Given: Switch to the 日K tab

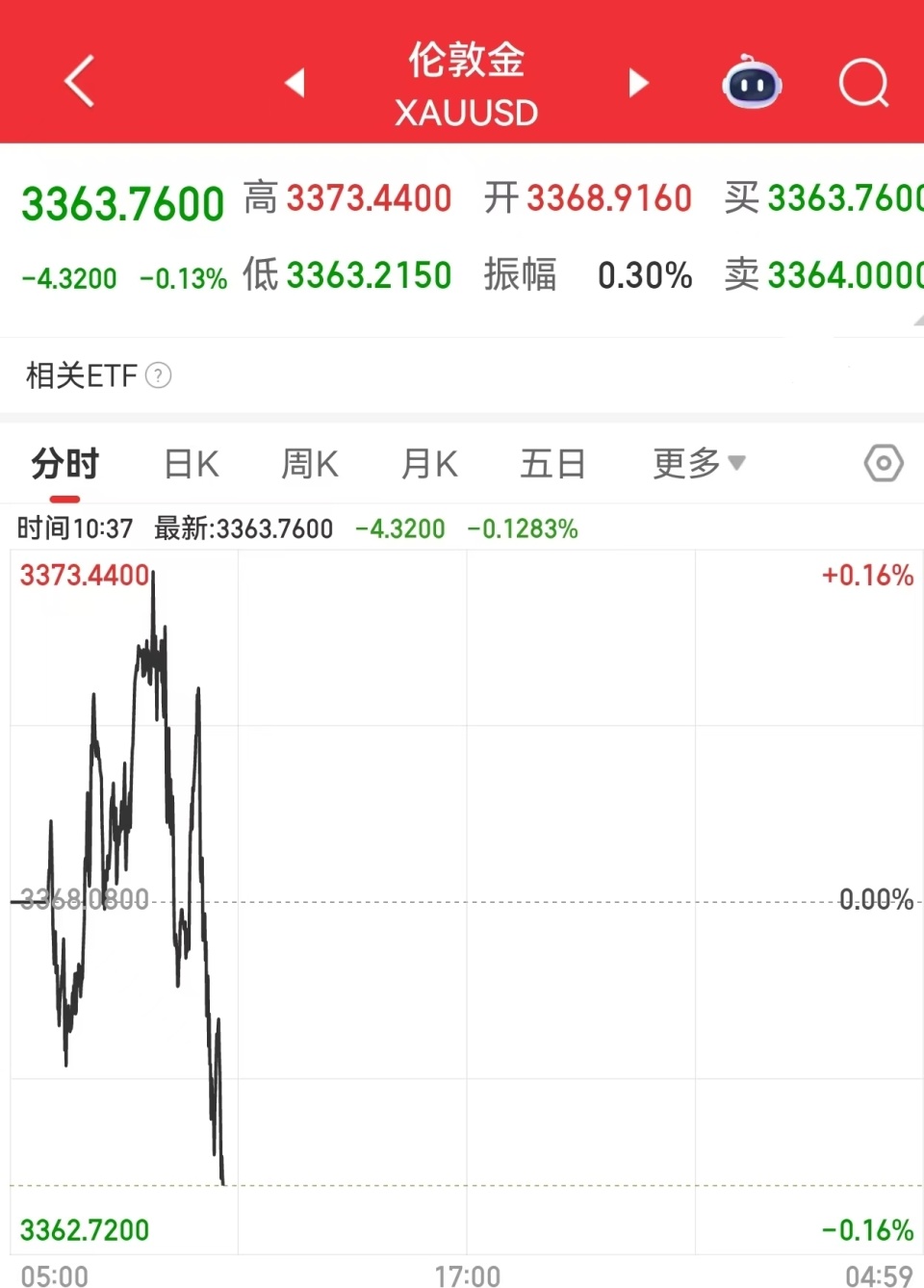Looking at the screenshot, I should [x=192, y=464].
